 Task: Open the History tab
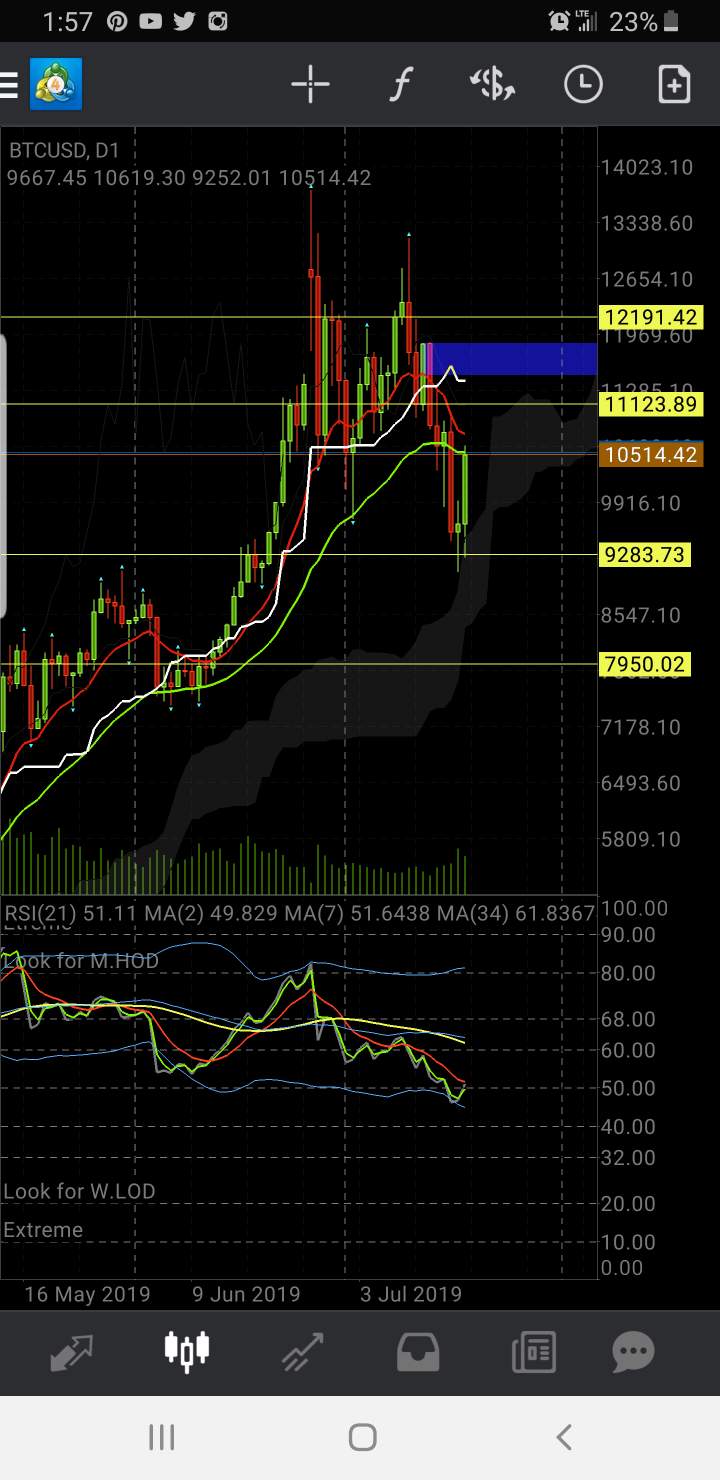click(418, 1352)
